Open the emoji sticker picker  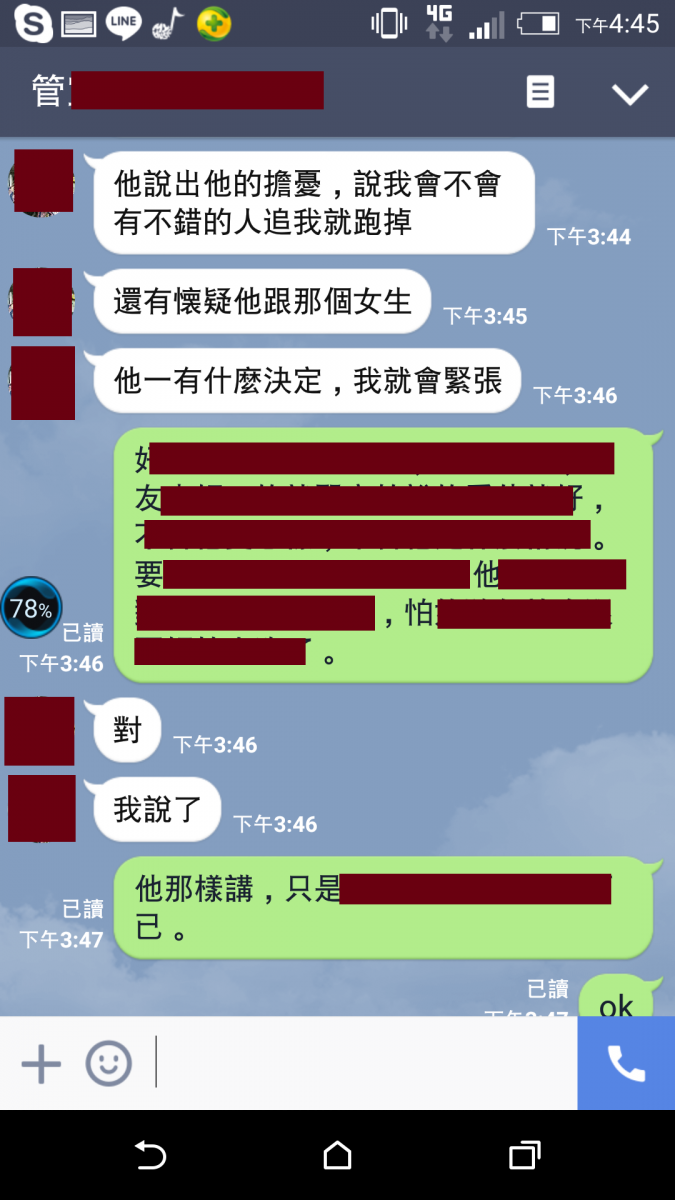click(x=108, y=1064)
